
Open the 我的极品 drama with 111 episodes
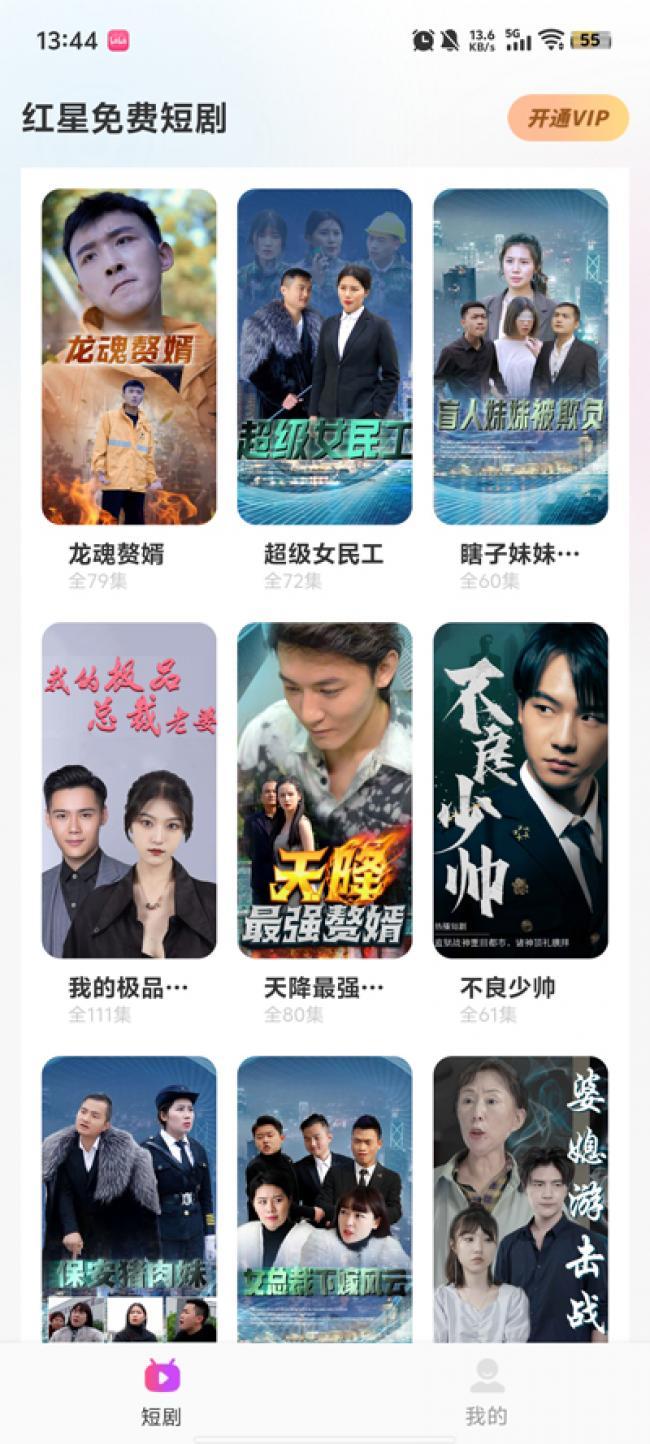129,790
